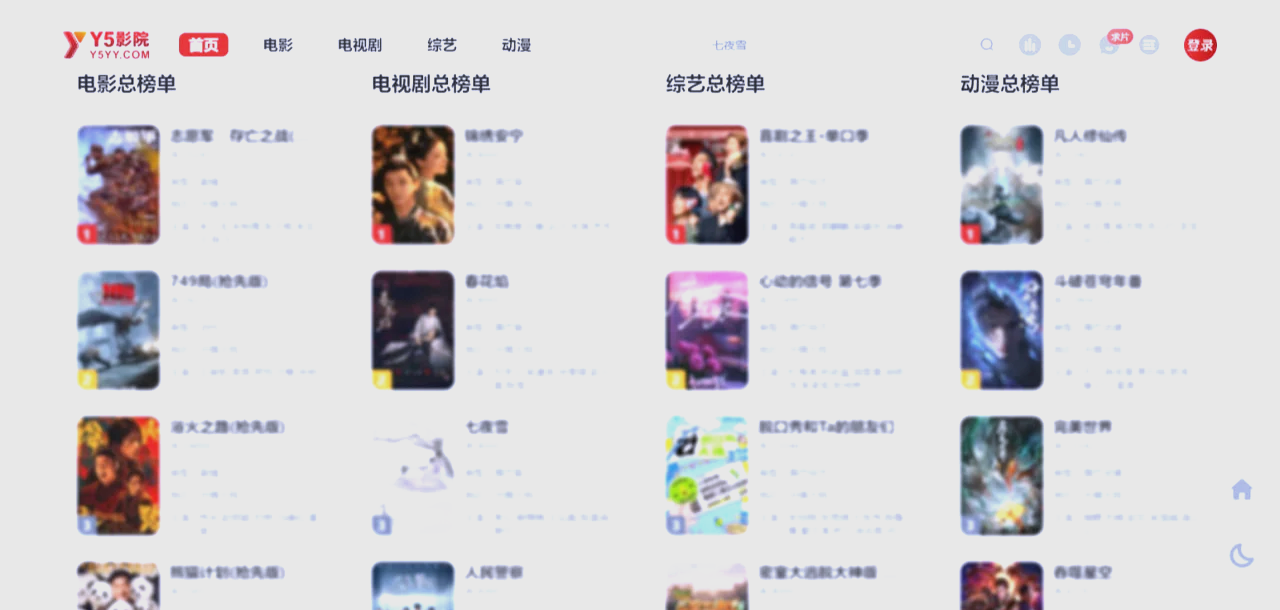This screenshot has height=610, width=1280.
Task: Toggle dark mode with the moon icon
Action: point(1241,555)
